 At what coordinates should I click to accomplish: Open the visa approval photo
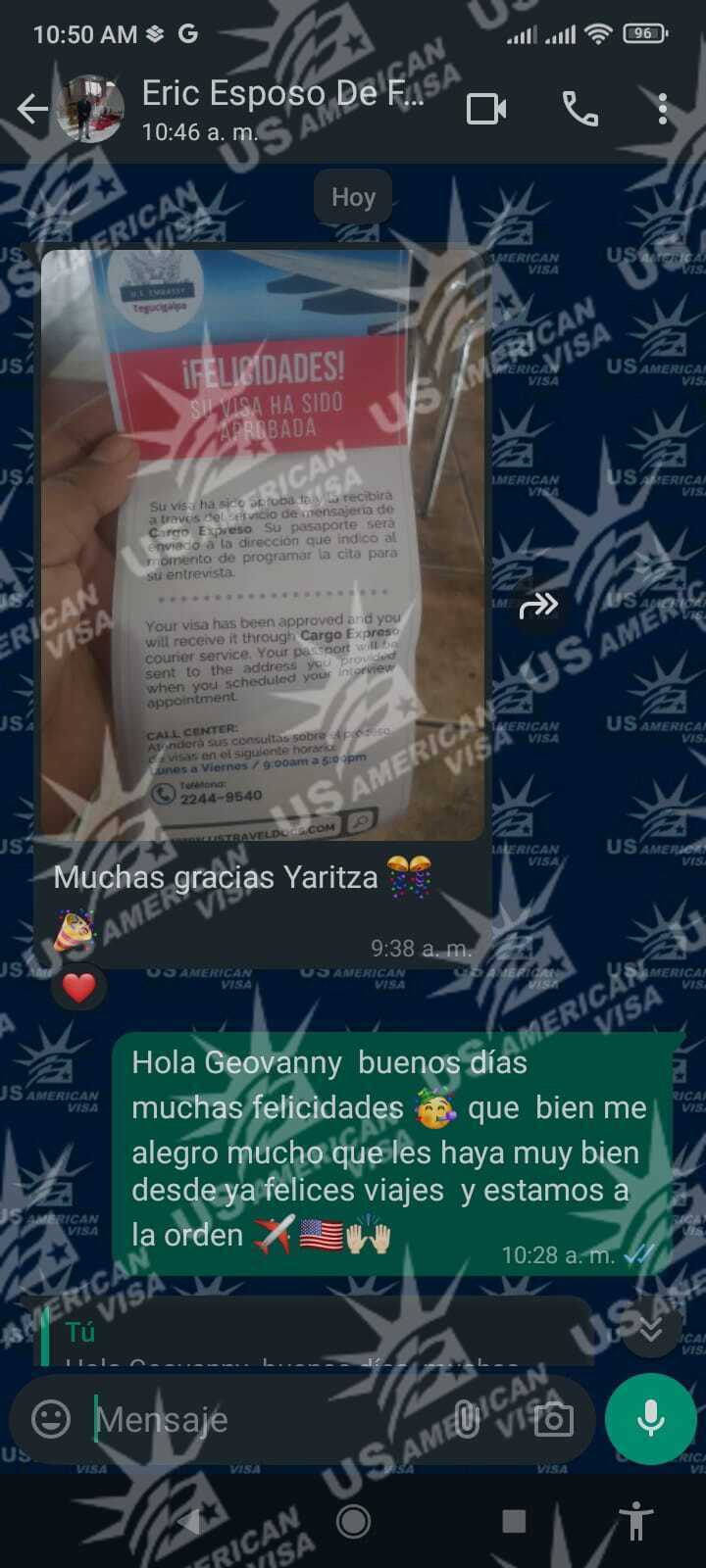tap(262, 544)
